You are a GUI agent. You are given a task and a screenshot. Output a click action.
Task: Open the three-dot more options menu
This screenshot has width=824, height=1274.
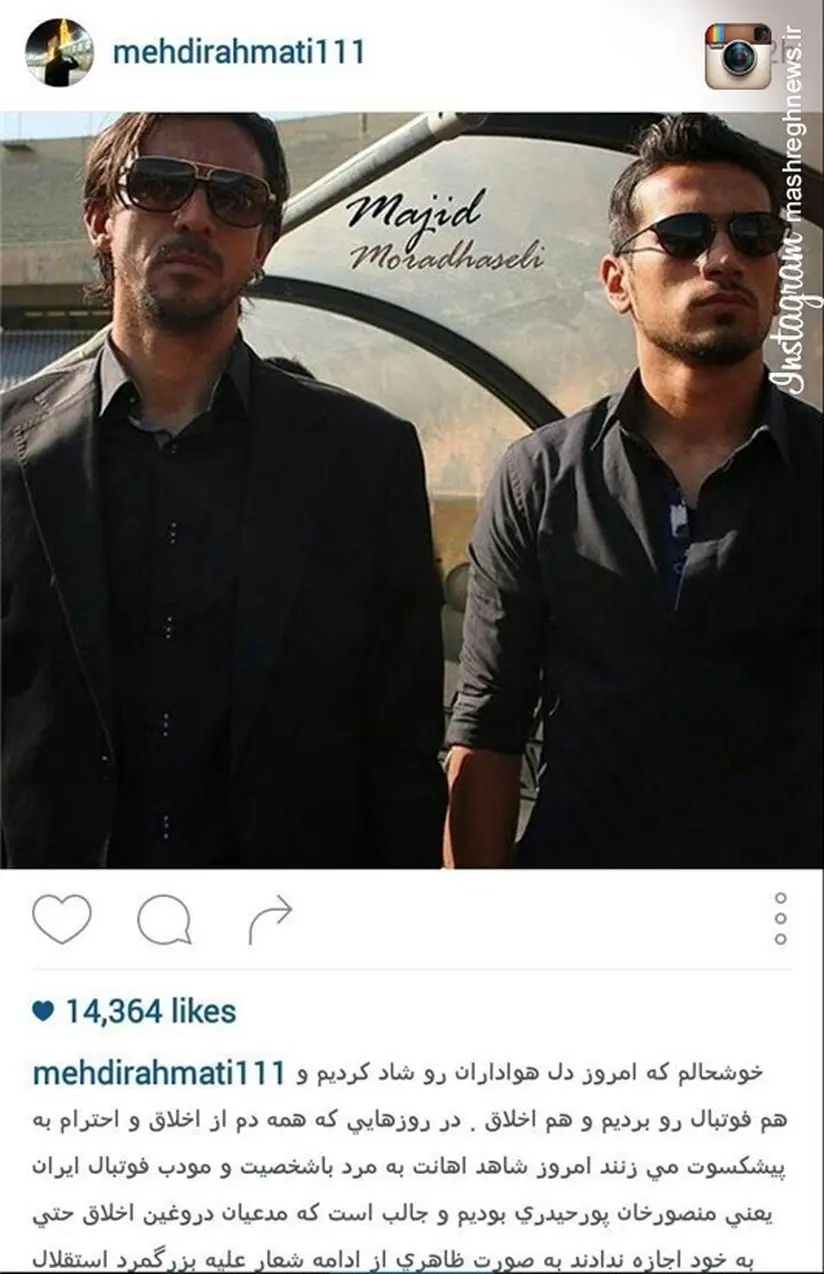780,919
